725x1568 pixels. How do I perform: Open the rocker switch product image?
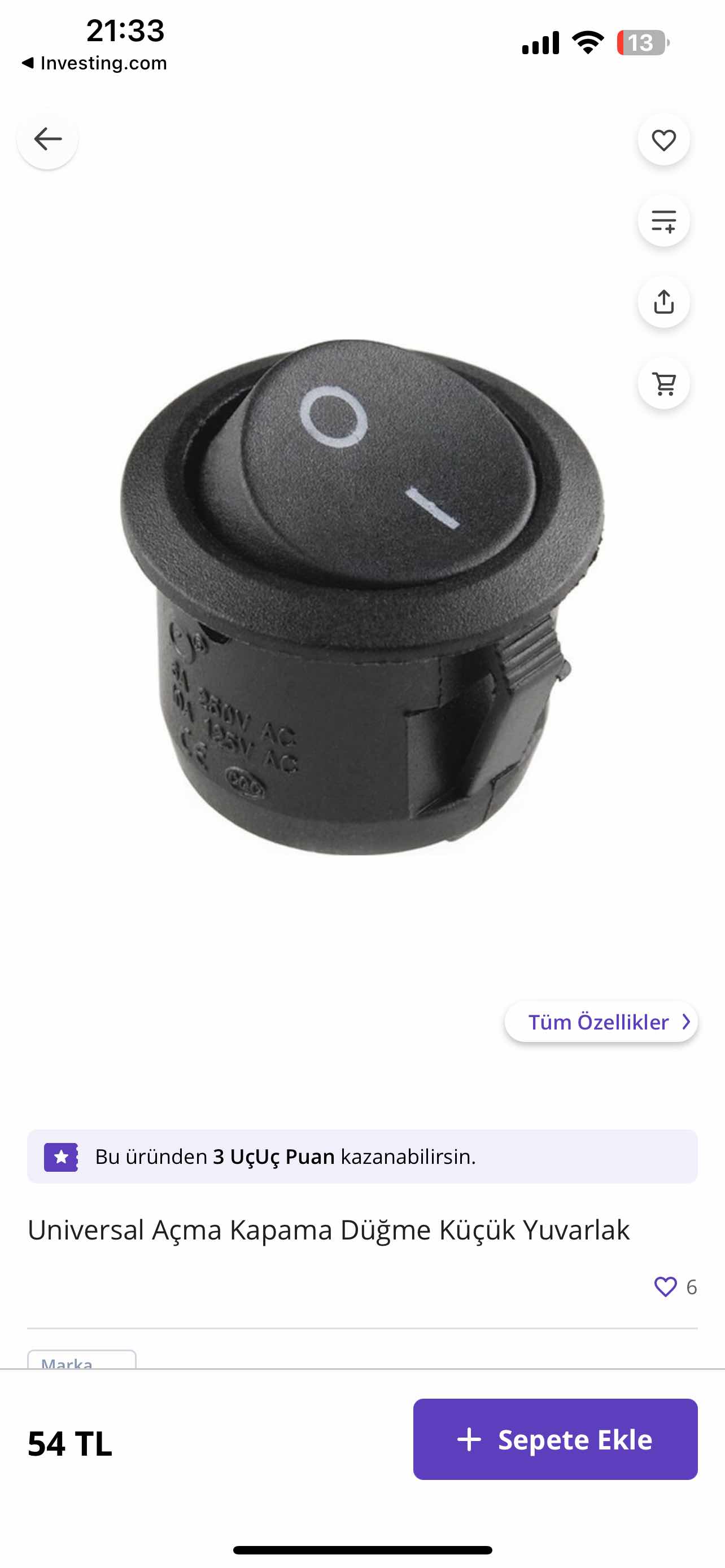362,597
